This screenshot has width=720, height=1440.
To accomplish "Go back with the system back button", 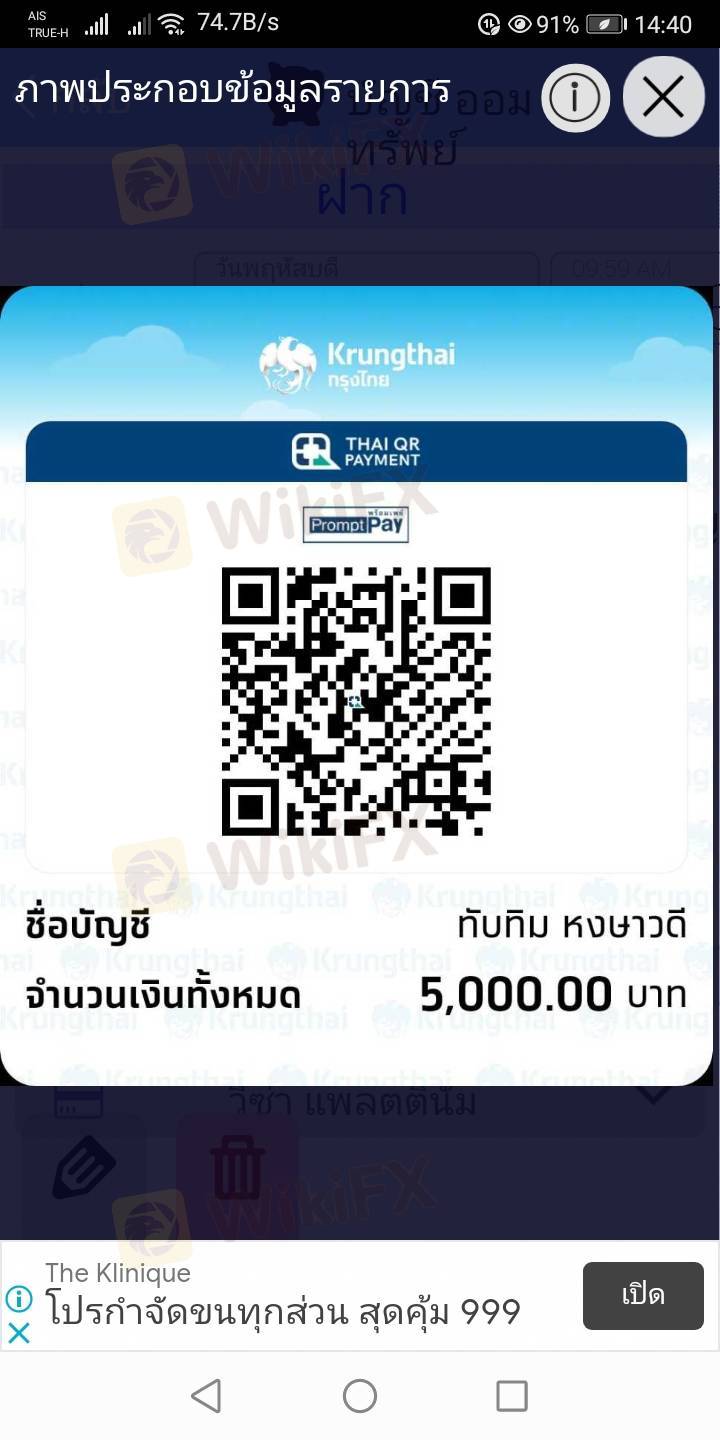I will coord(206,1396).
